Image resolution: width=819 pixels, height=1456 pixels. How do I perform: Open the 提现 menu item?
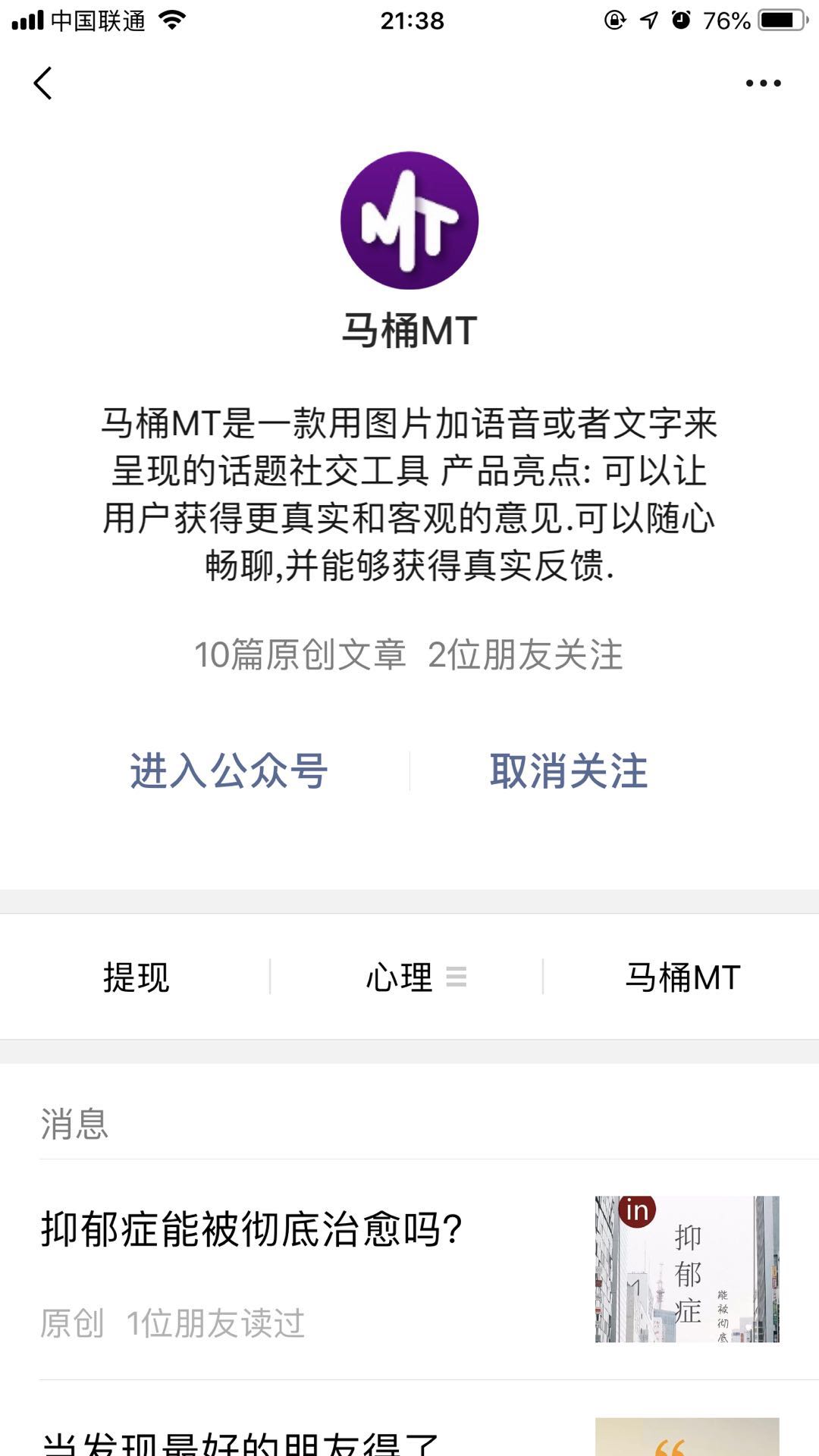(x=136, y=977)
